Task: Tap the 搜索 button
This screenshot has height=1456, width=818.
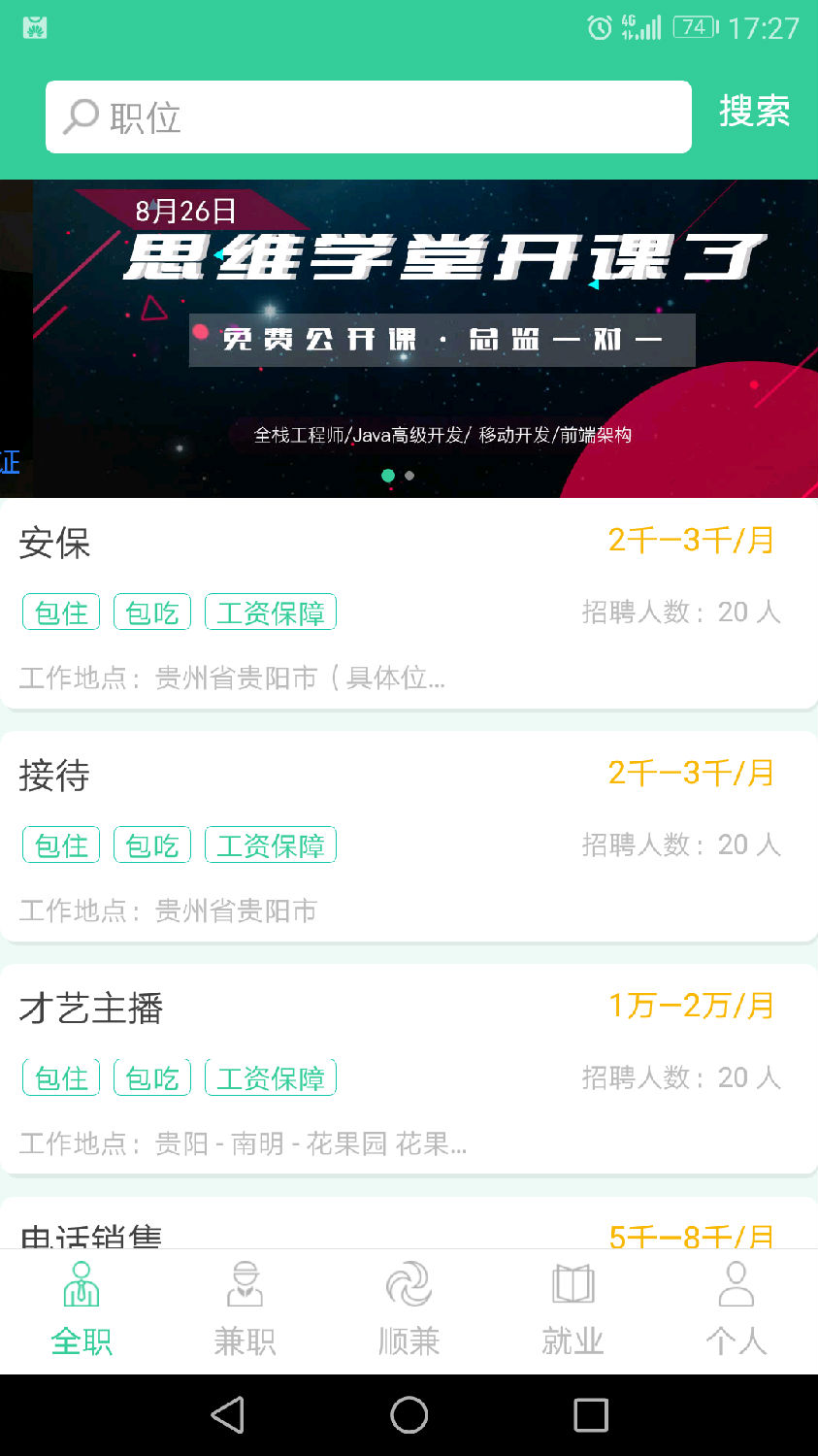Action: click(x=754, y=112)
